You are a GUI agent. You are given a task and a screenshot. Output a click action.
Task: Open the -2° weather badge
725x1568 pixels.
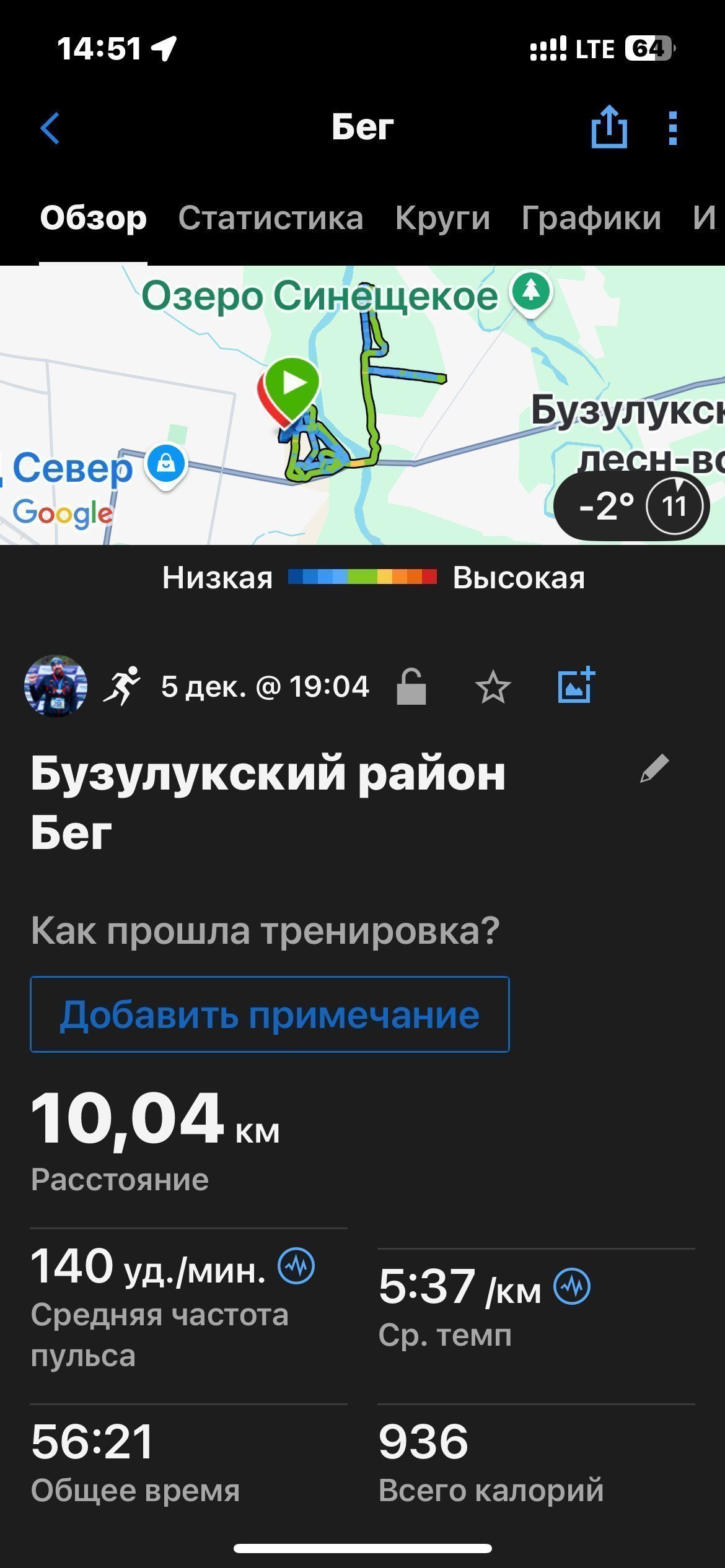click(x=631, y=506)
